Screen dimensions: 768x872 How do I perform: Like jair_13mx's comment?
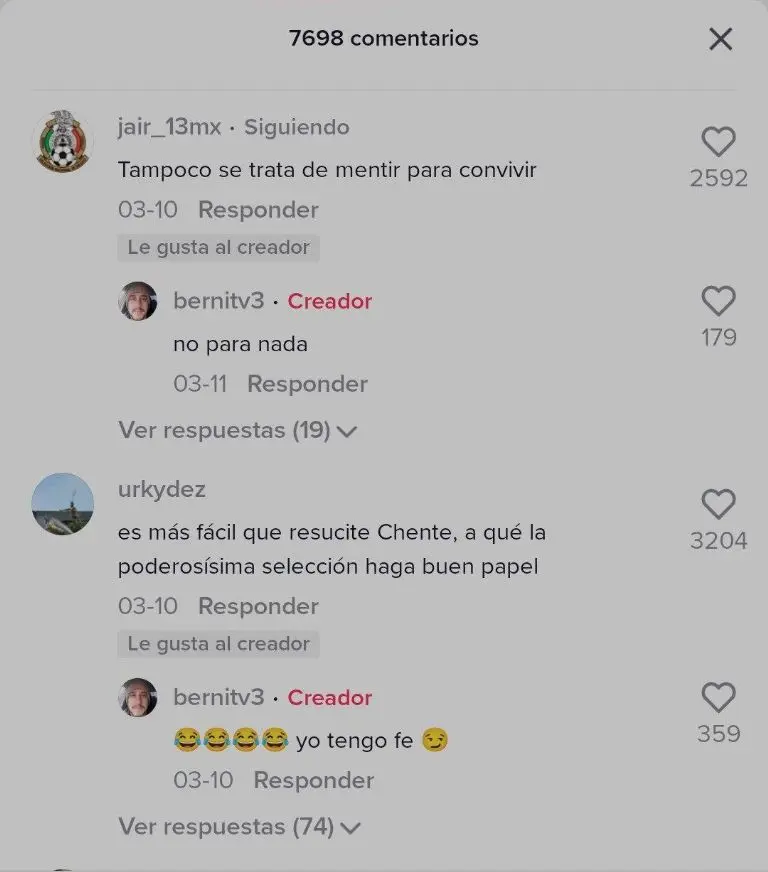point(718,143)
